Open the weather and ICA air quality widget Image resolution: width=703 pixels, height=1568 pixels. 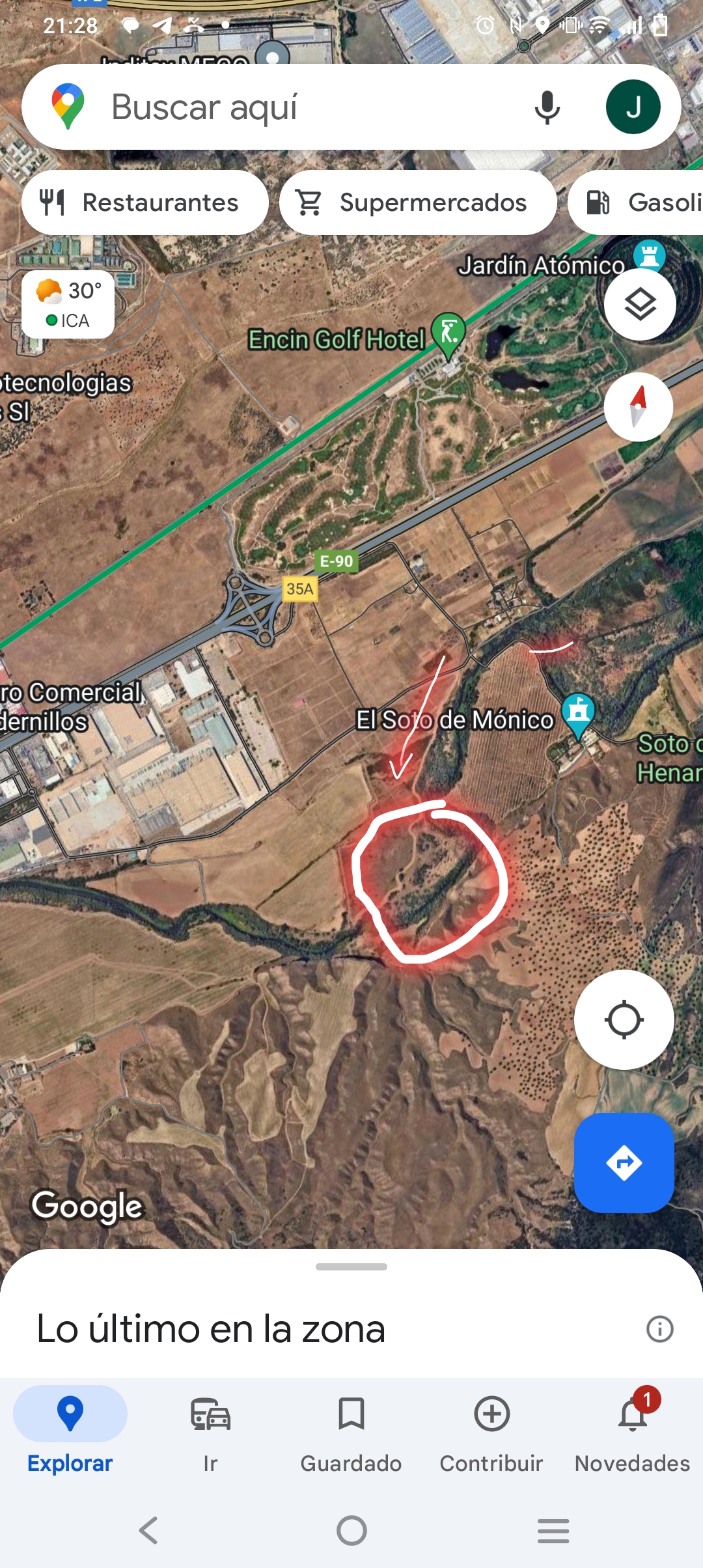click(x=68, y=305)
